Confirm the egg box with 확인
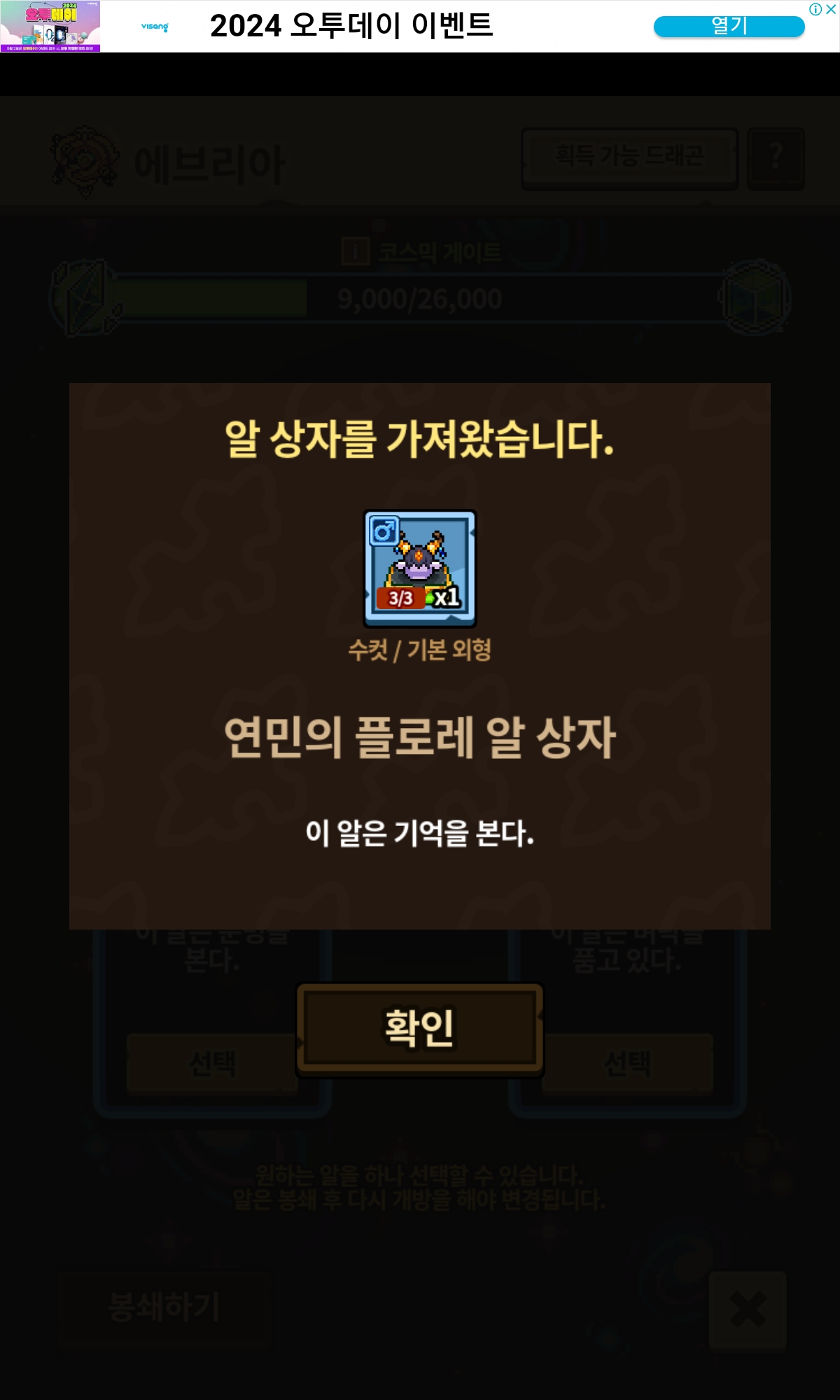The height and width of the screenshot is (1400, 840). 419,1028
